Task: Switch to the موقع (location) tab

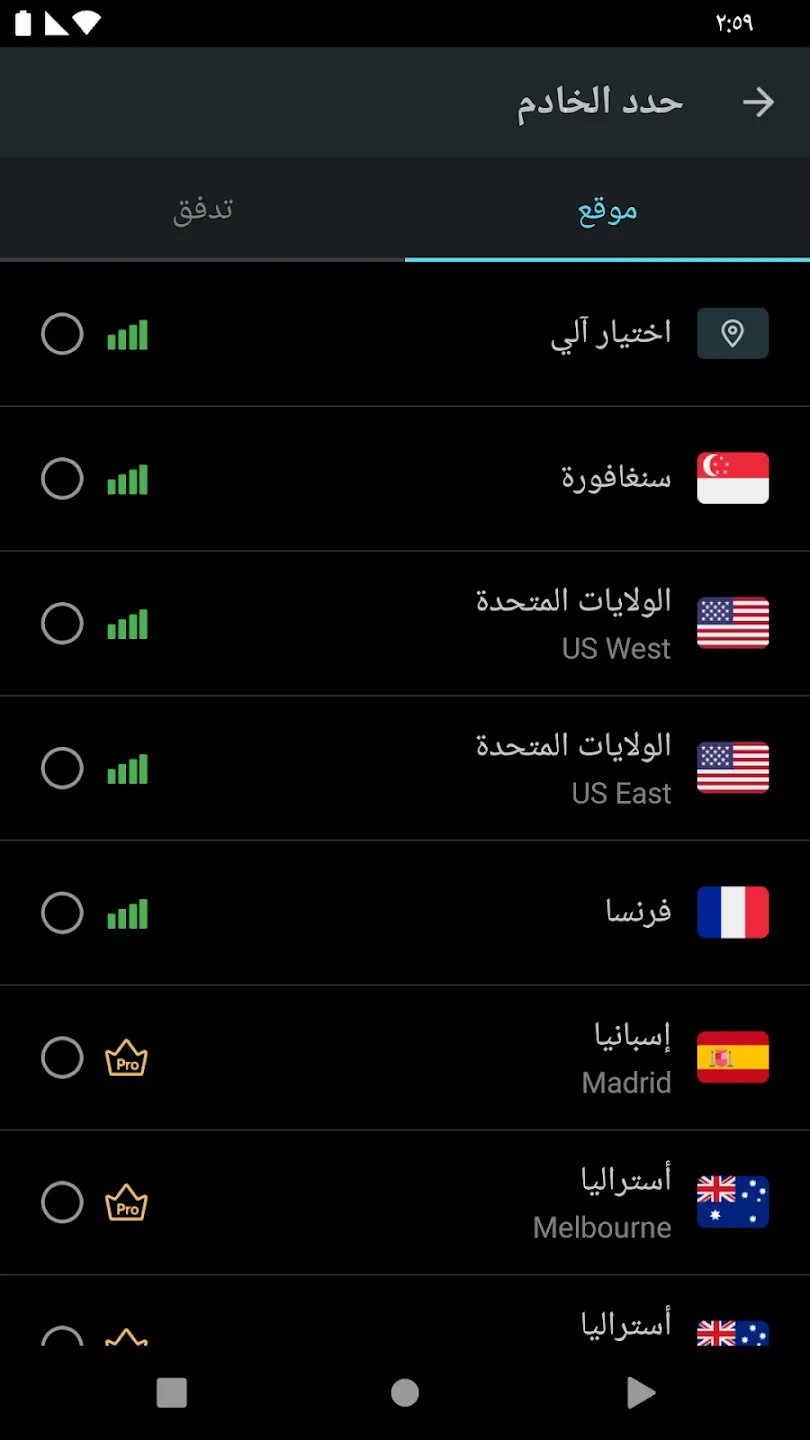Action: point(607,210)
